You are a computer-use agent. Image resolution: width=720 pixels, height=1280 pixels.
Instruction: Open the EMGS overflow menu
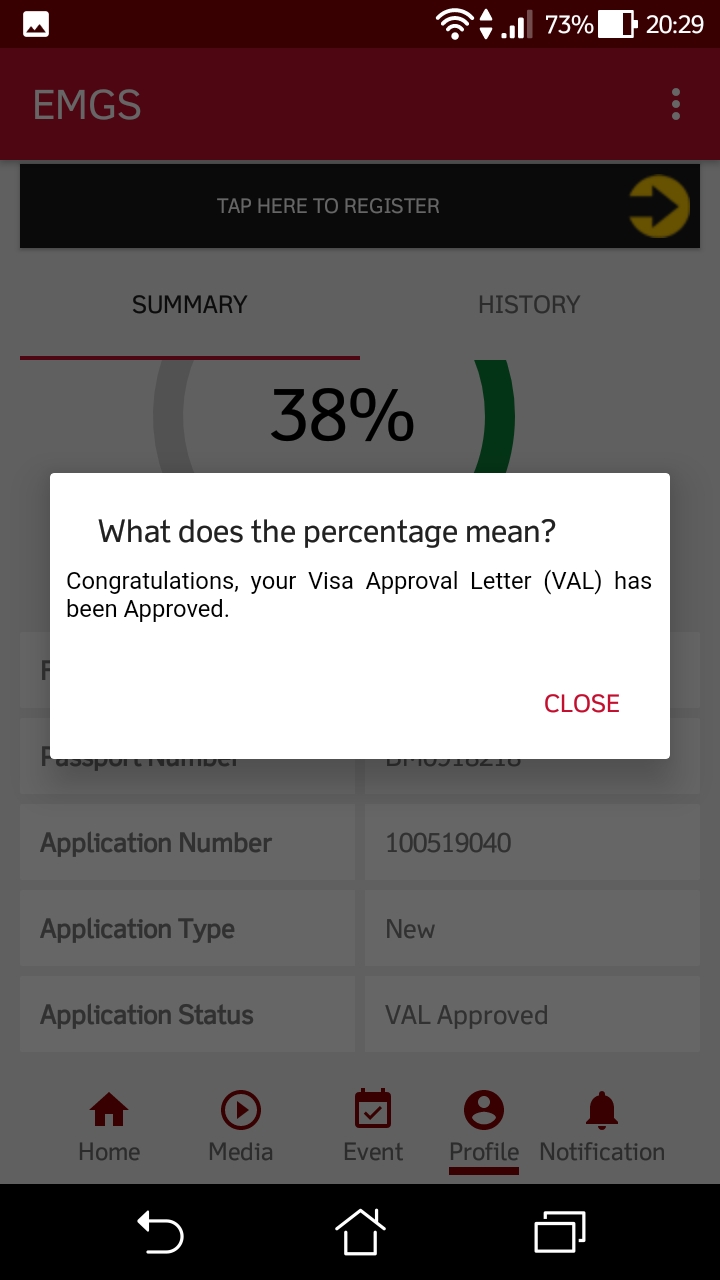tap(676, 104)
